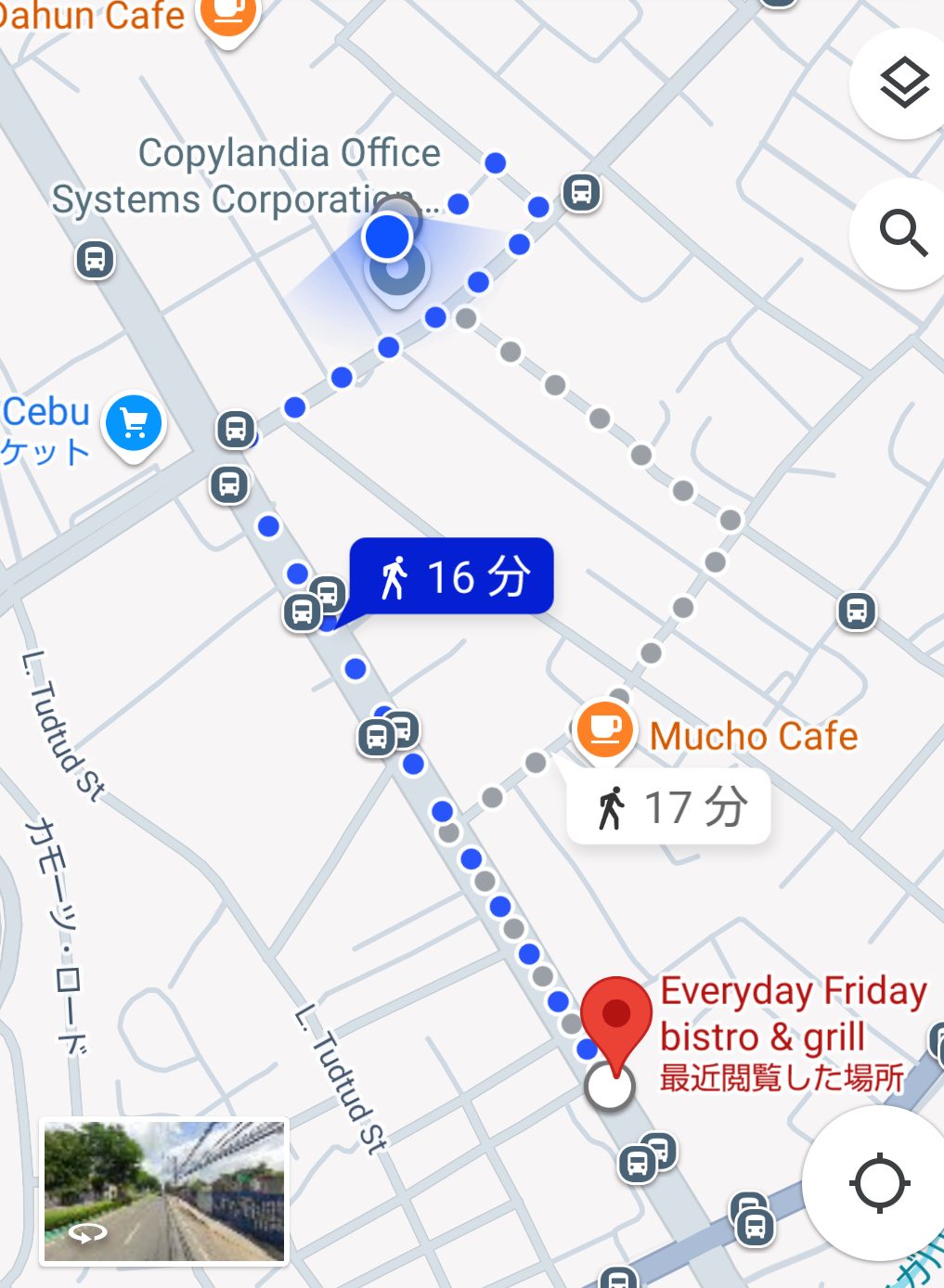Open the Dahun Cafe marker

click(226, 15)
